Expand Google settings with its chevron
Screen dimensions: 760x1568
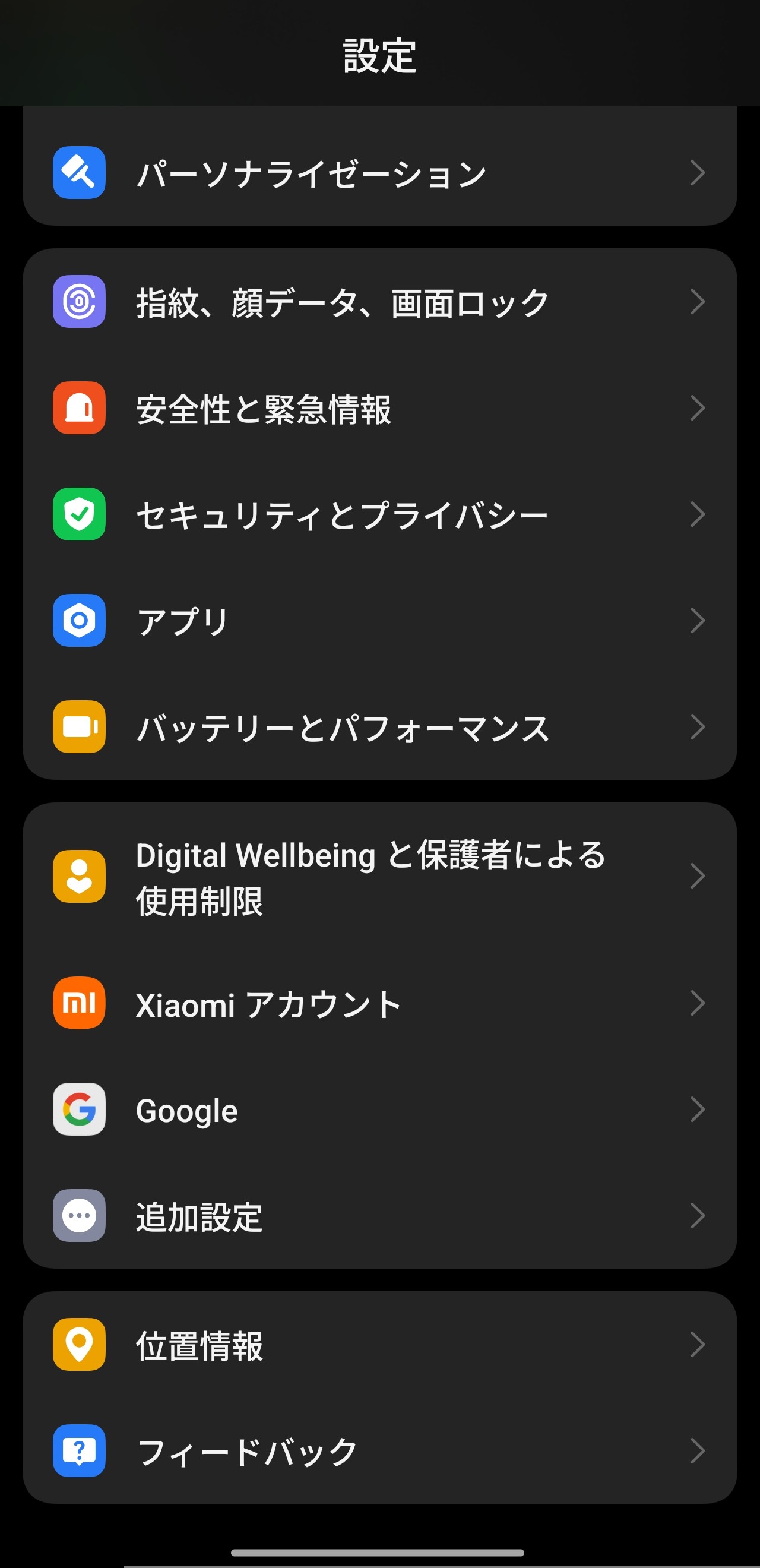(x=698, y=1109)
